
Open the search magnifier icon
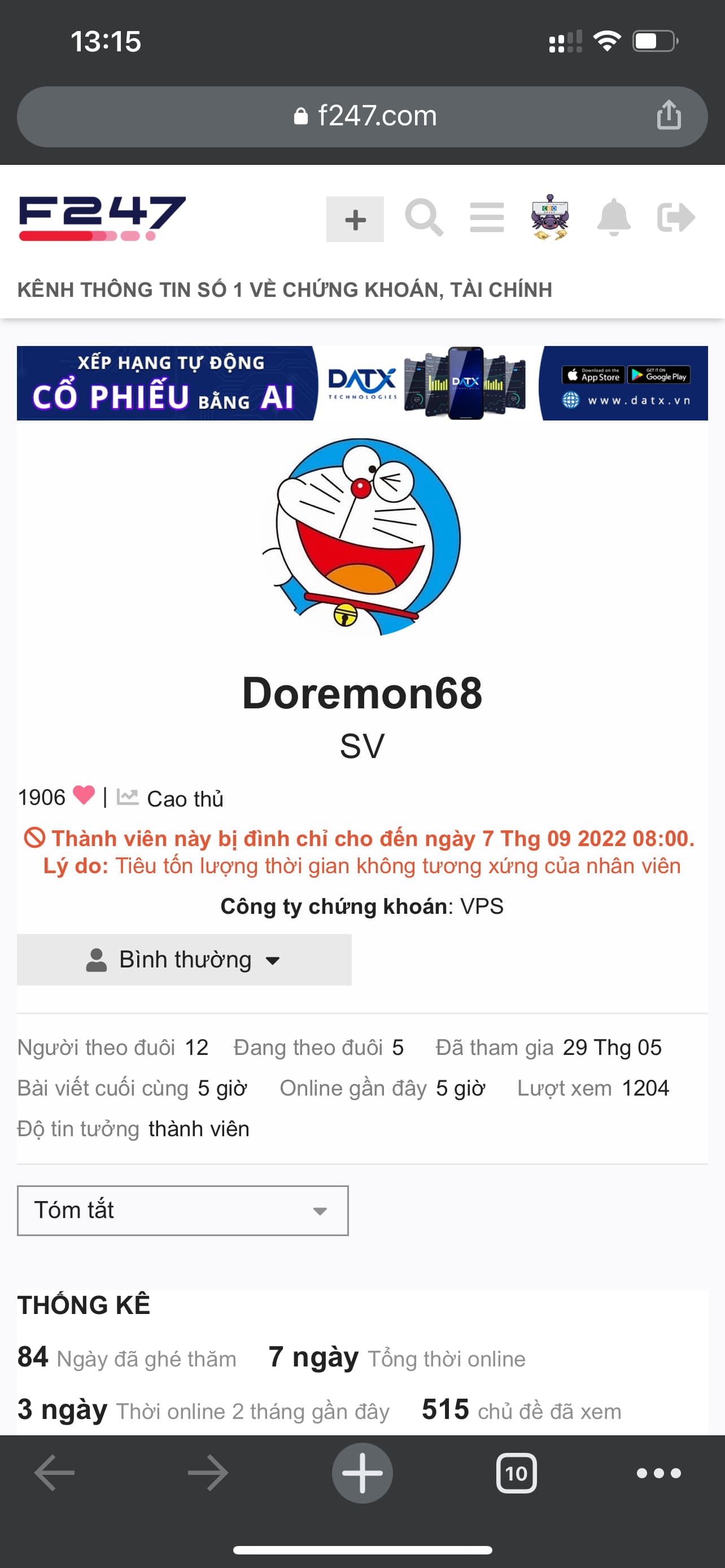[424, 217]
